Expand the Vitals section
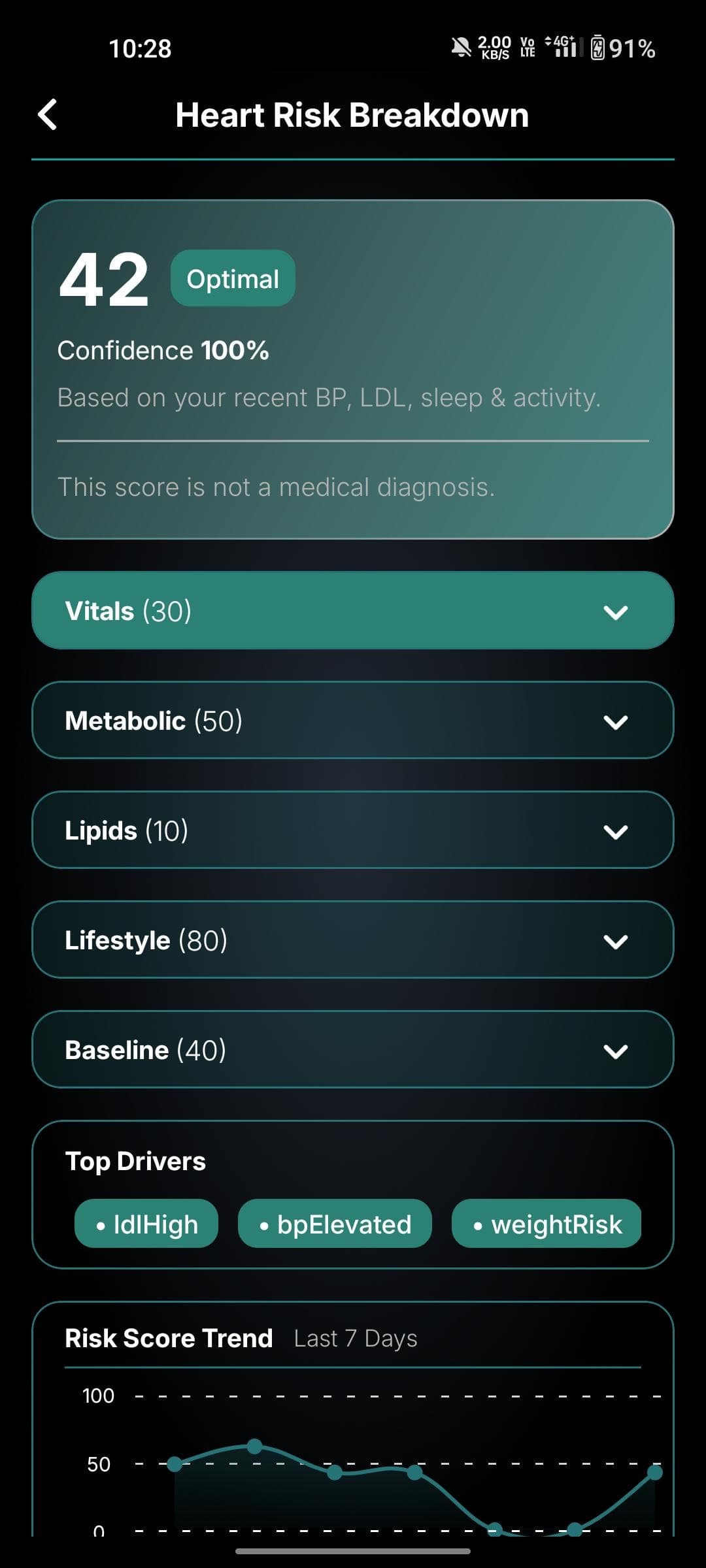The width and height of the screenshot is (706, 1568). pos(352,610)
